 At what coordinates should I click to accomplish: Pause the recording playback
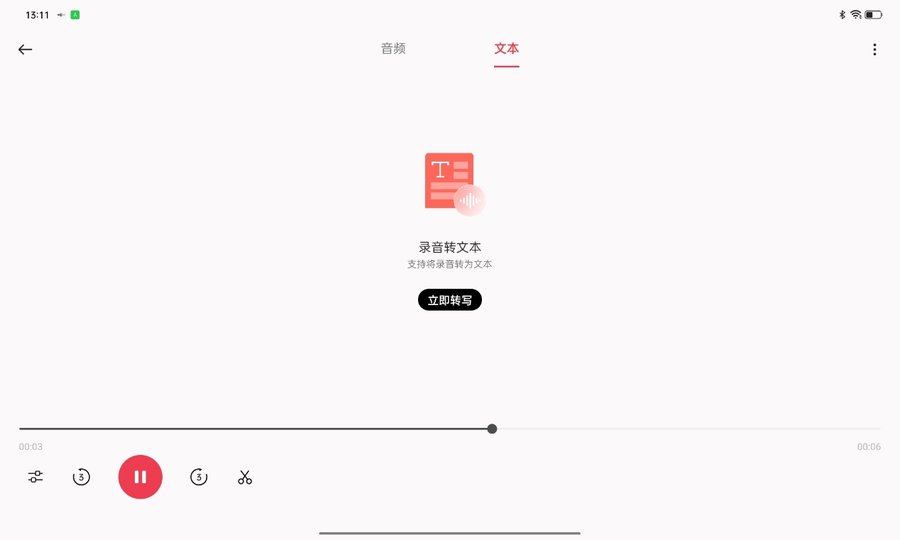(140, 477)
